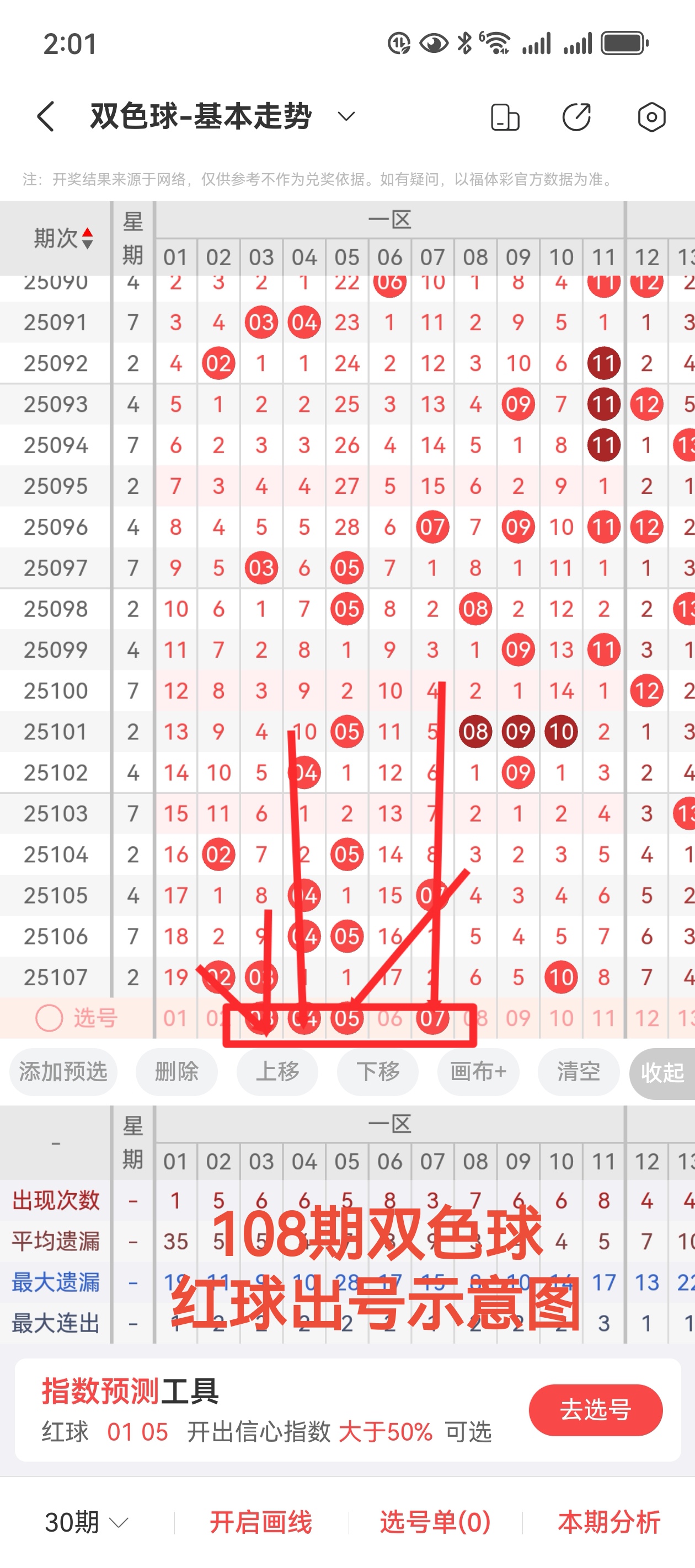Select the row for period 25107
The height and width of the screenshot is (1568, 695).
(x=55, y=977)
